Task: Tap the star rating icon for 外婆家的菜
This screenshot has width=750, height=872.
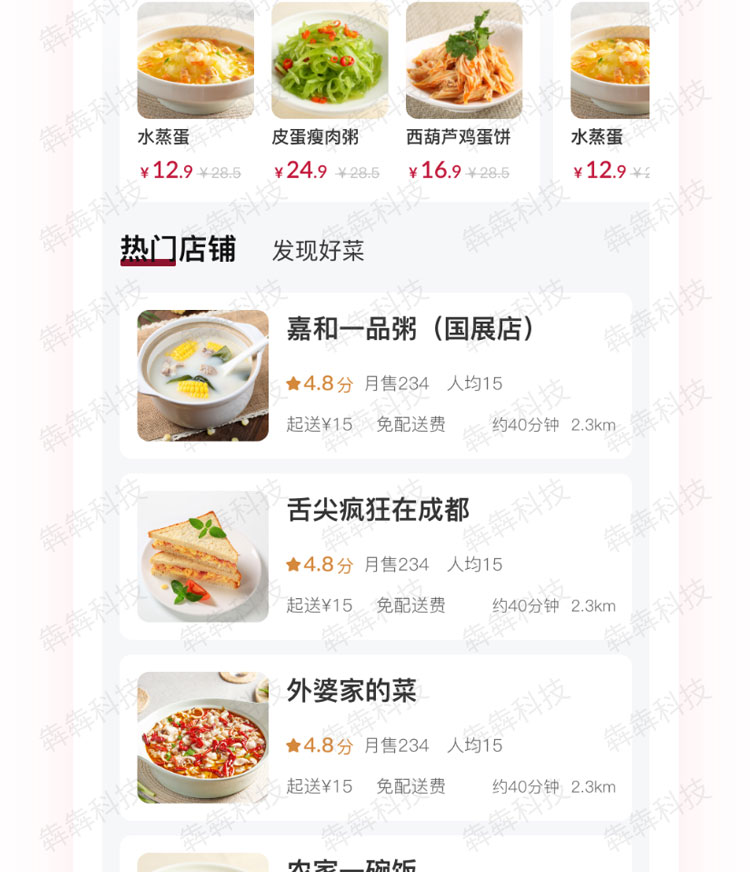Action: [x=293, y=745]
